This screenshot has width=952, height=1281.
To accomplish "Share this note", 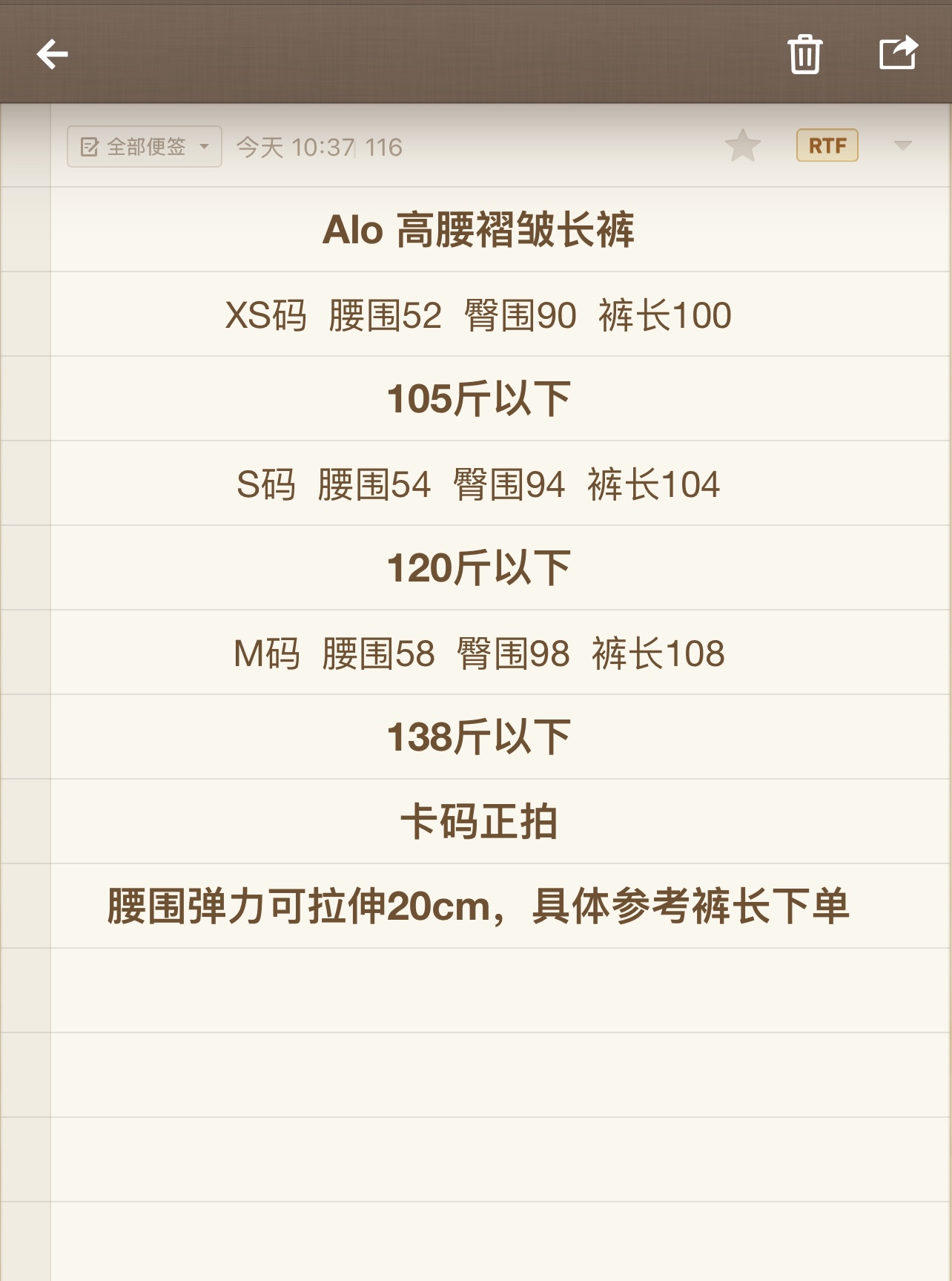I will click(x=898, y=53).
